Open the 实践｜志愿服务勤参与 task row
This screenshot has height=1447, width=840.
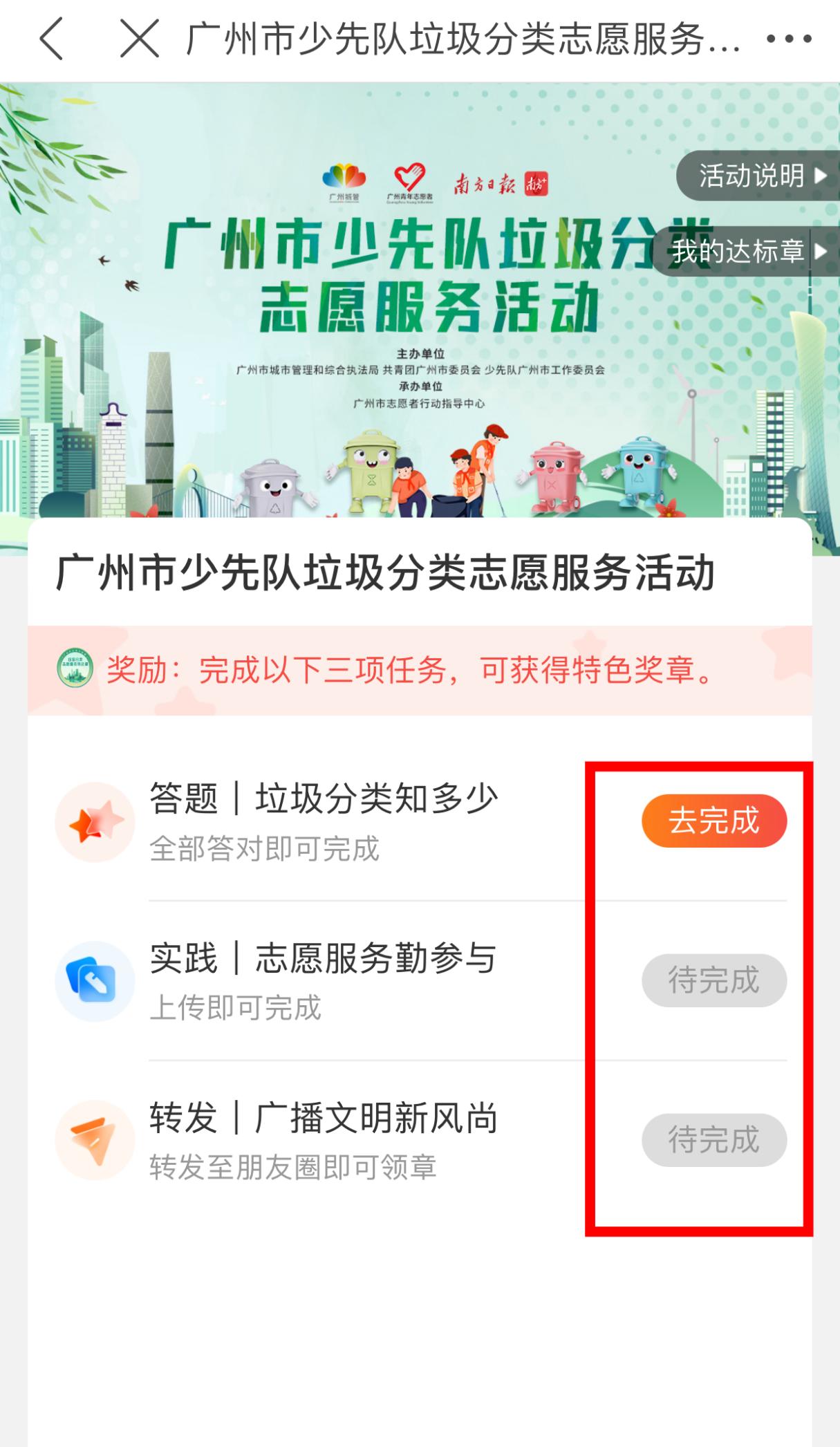point(322,980)
